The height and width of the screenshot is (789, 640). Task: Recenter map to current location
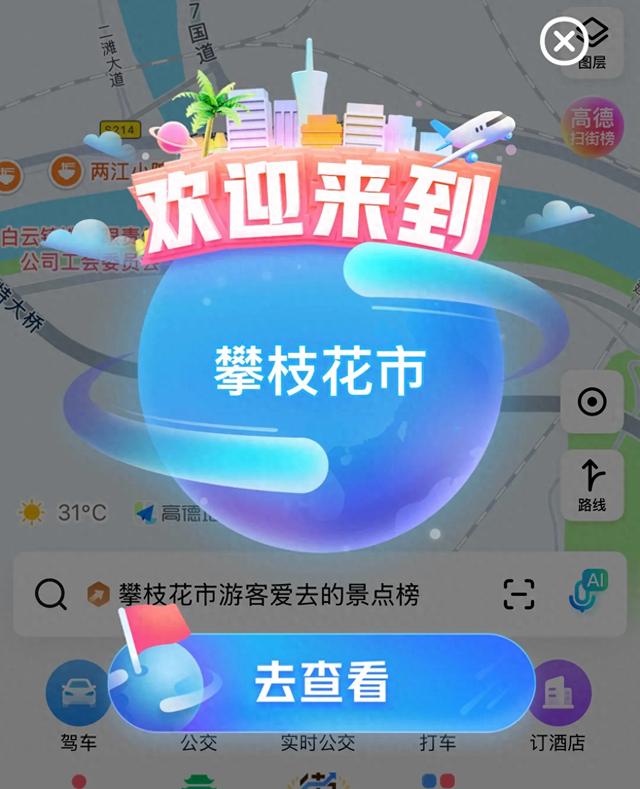592,403
